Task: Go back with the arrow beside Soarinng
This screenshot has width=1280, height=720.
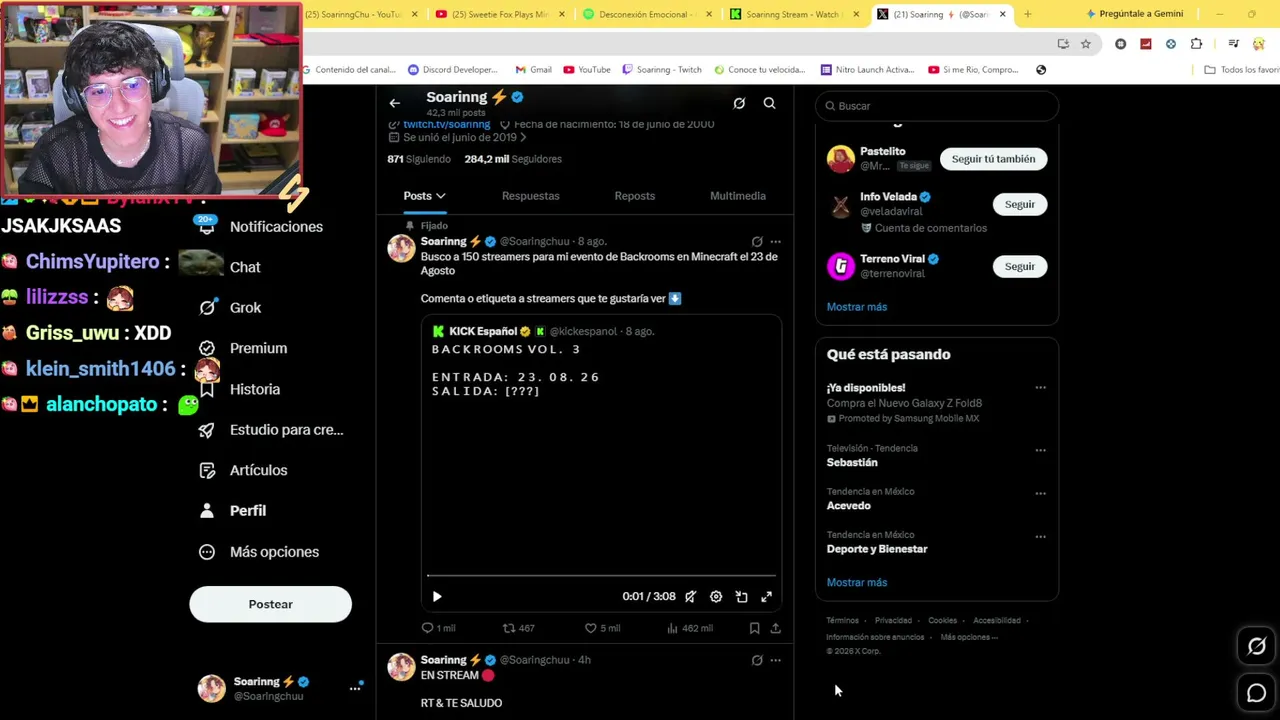Action: pyautogui.click(x=394, y=103)
